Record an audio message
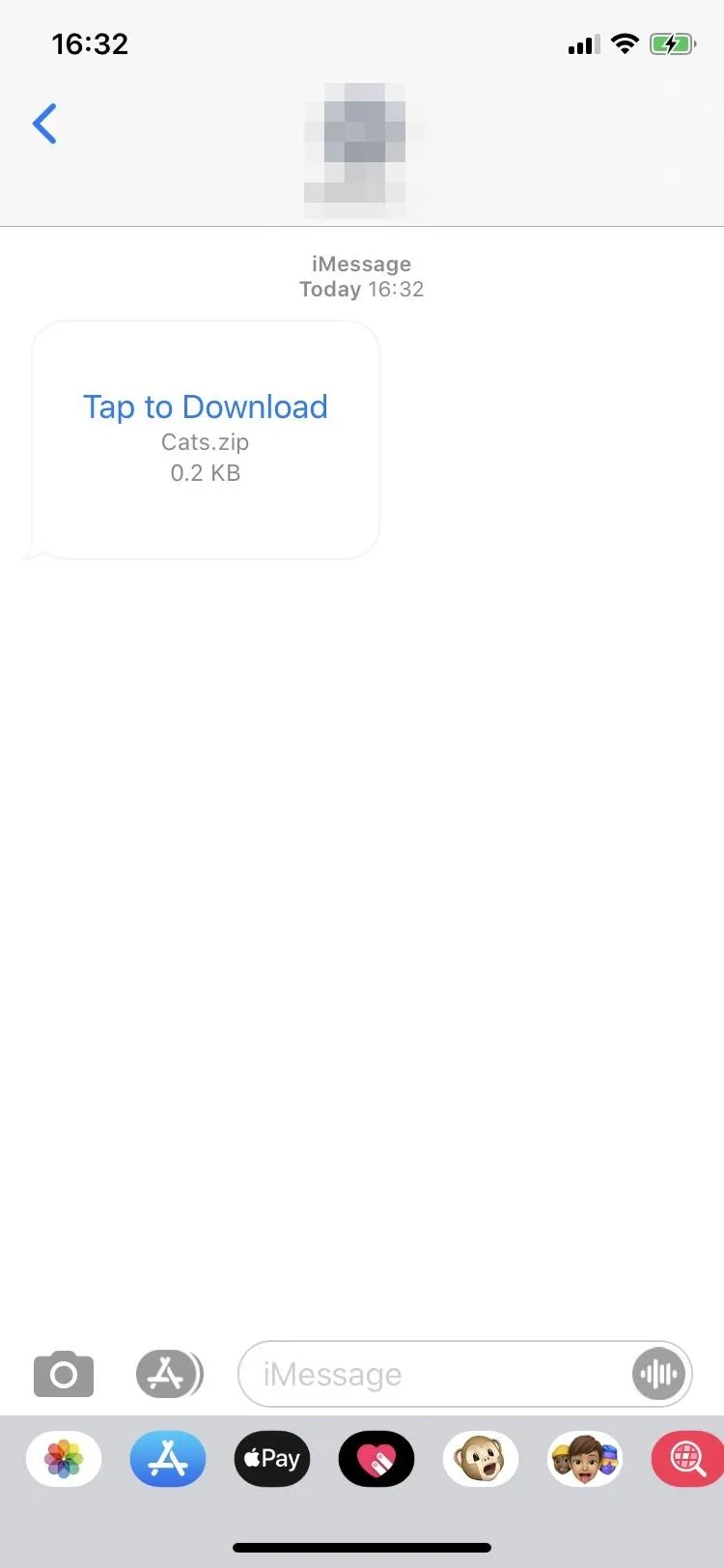Image resolution: width=724 pixels, height=1568 pixels. click(658, 1373)
